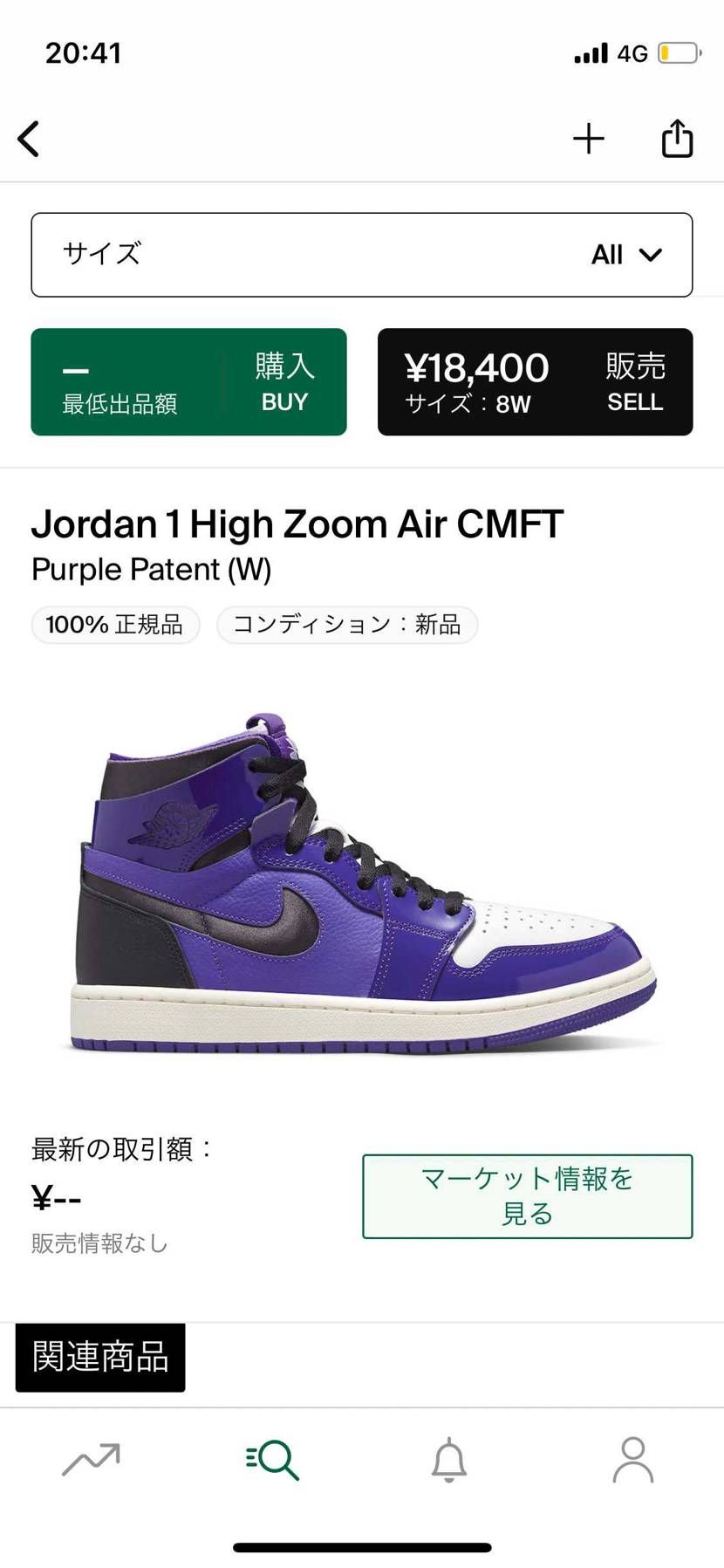724x1568 pixels.
Task: Share this Jordan 1 listing
Action: tap(677, 138)
